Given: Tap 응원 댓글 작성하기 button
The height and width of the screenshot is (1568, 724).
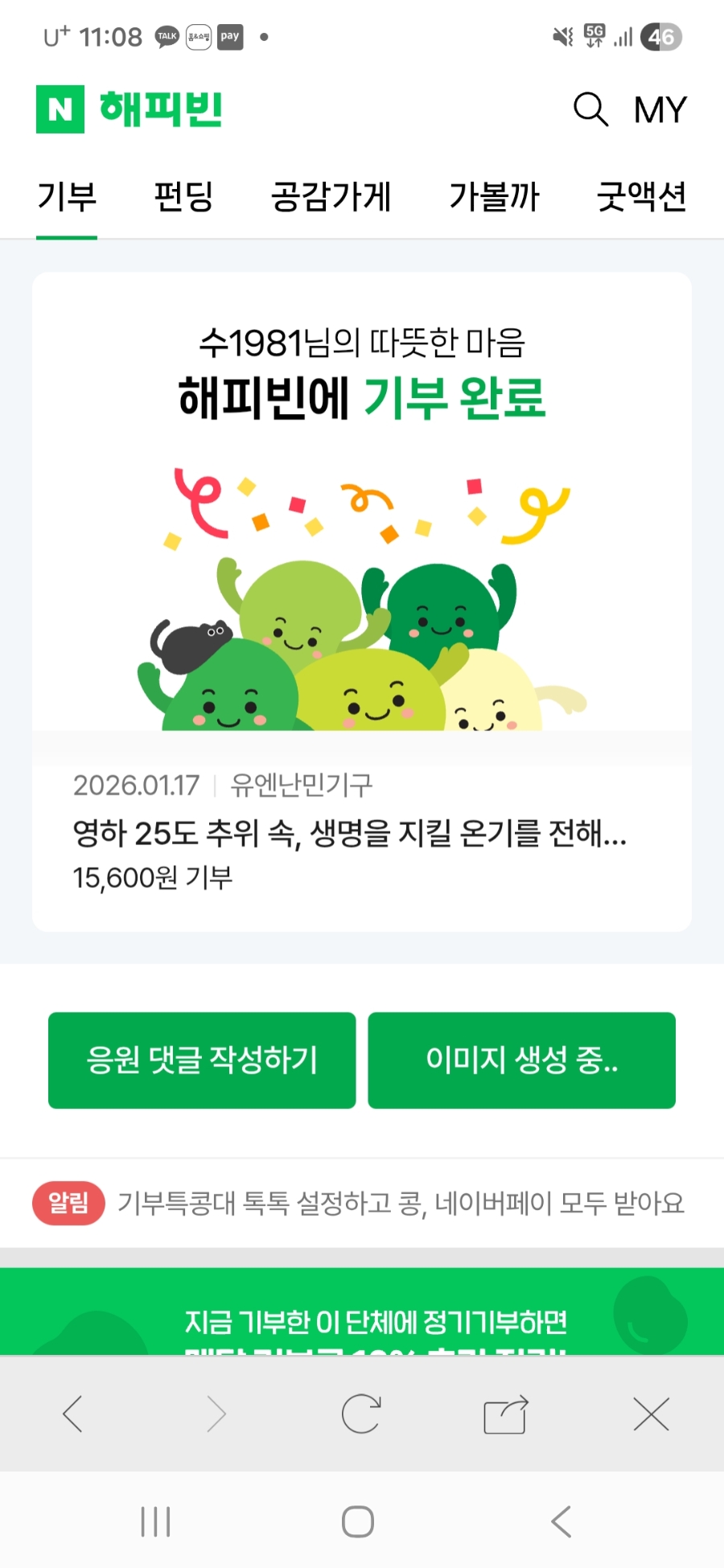Looking at the screenshot, I should pos(201,1060).
